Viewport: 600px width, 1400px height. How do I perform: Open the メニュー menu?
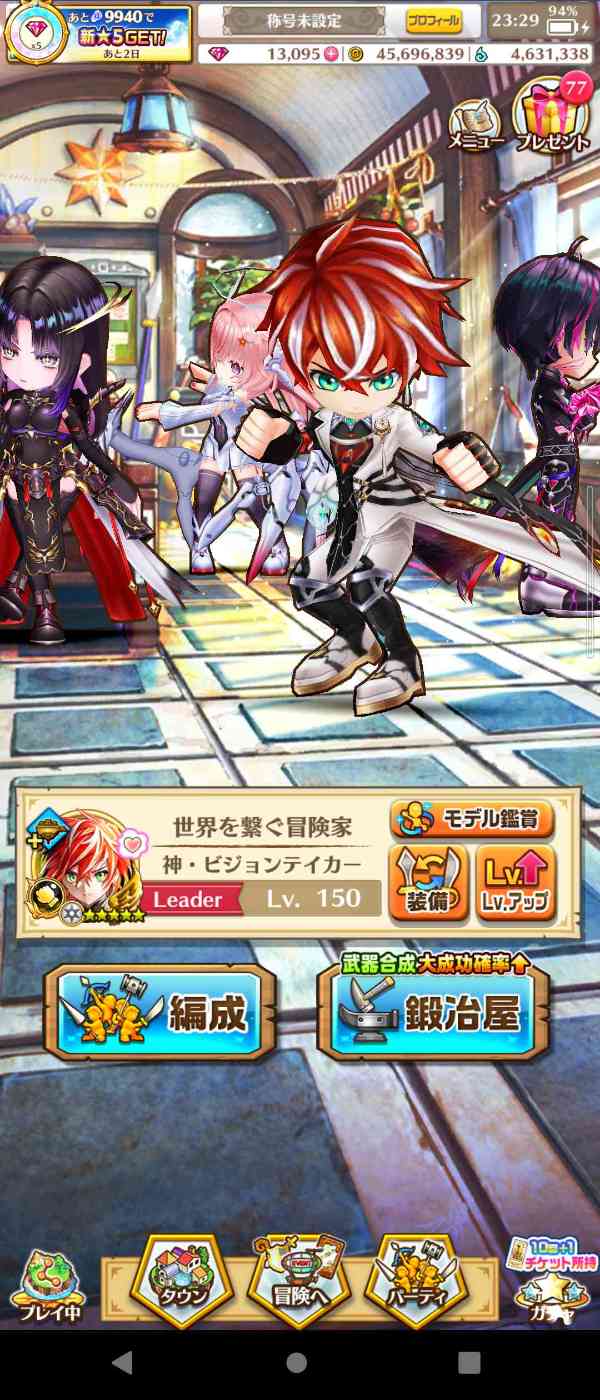pyautogui.click(x=476, y=123)
